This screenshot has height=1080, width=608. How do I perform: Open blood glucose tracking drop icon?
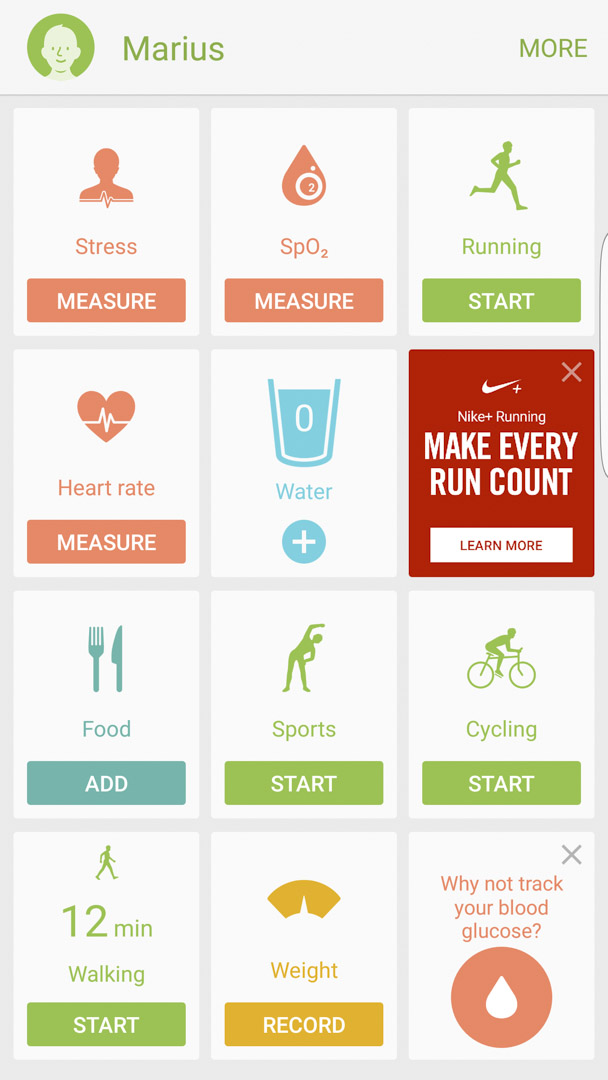coord(501,997)
